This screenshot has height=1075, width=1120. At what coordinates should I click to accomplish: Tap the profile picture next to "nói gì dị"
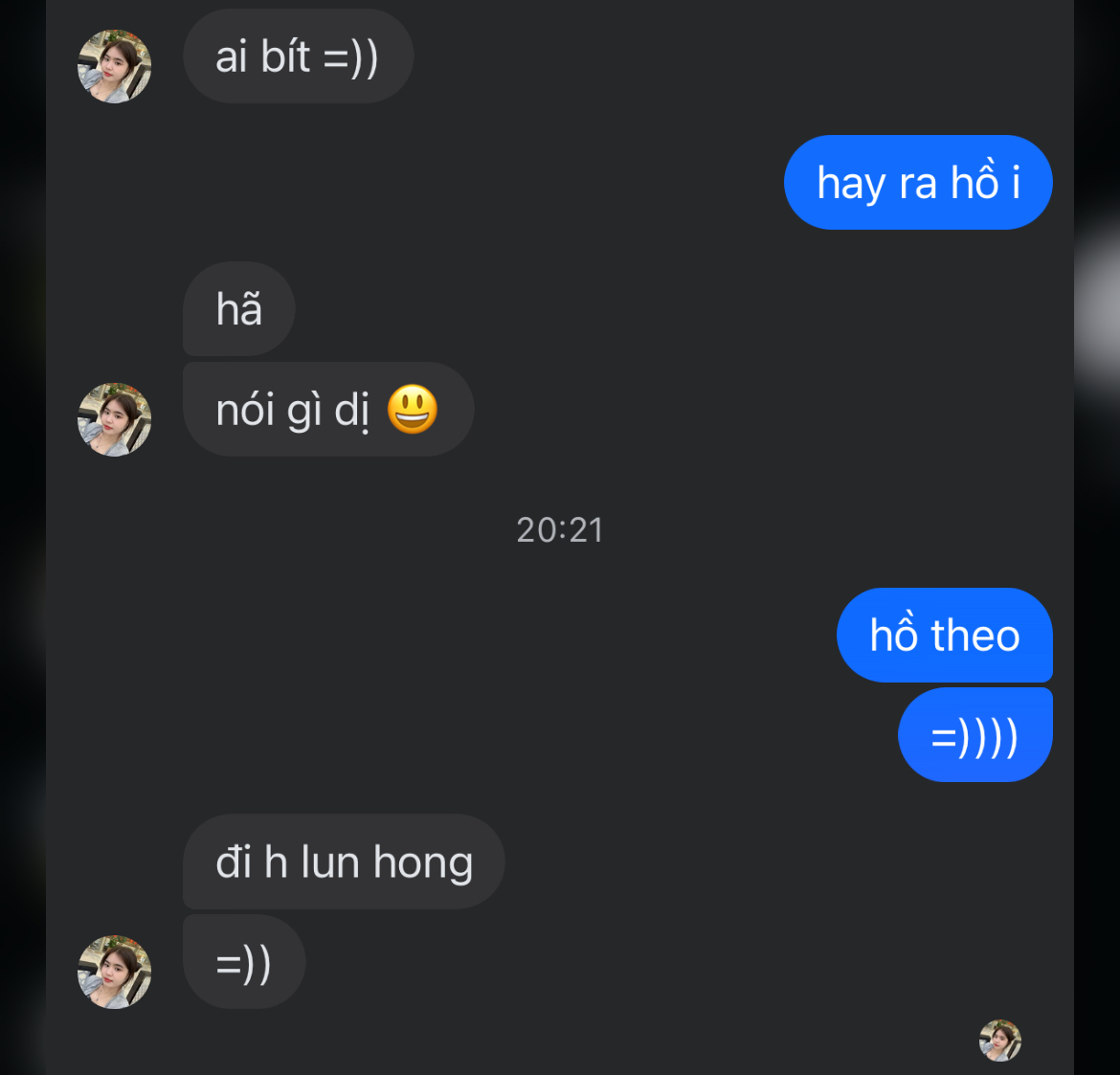pos(114,419)
